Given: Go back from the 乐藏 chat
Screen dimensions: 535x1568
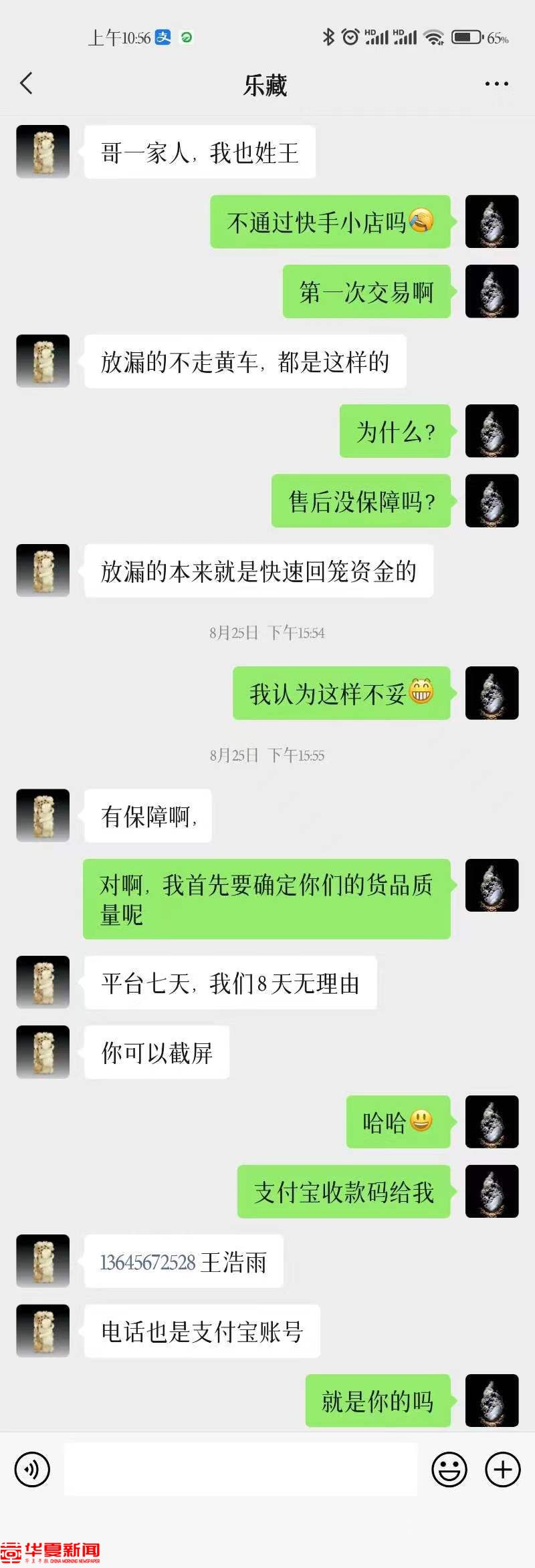Looking at the screenshot, I should (x=27, y=84).
